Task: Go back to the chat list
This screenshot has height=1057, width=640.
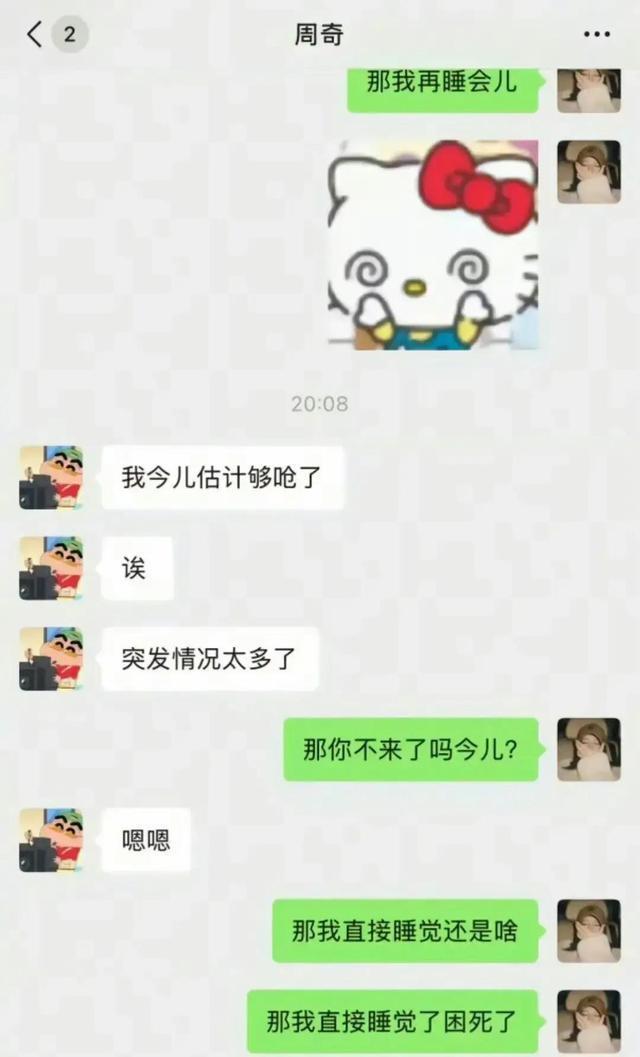Action: pos(36,35)
